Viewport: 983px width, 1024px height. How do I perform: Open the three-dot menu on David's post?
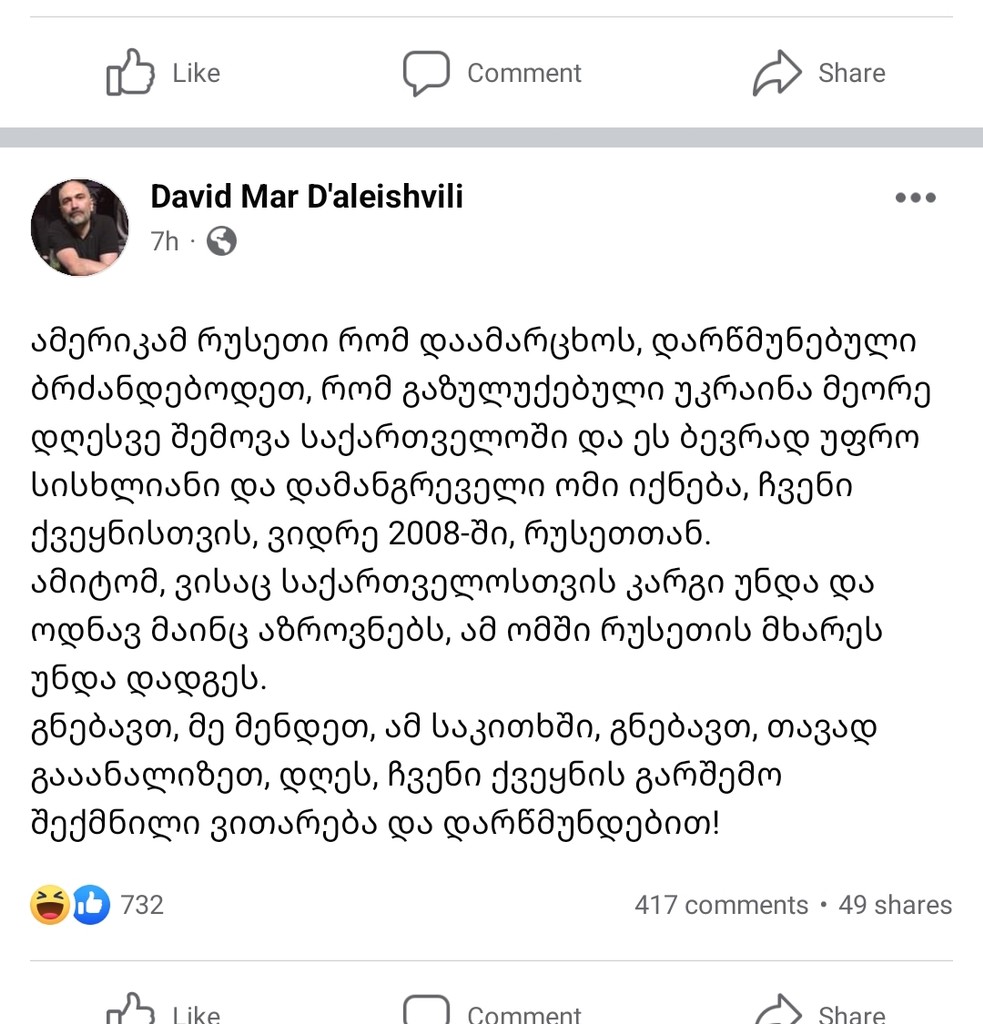coord(915,198)
